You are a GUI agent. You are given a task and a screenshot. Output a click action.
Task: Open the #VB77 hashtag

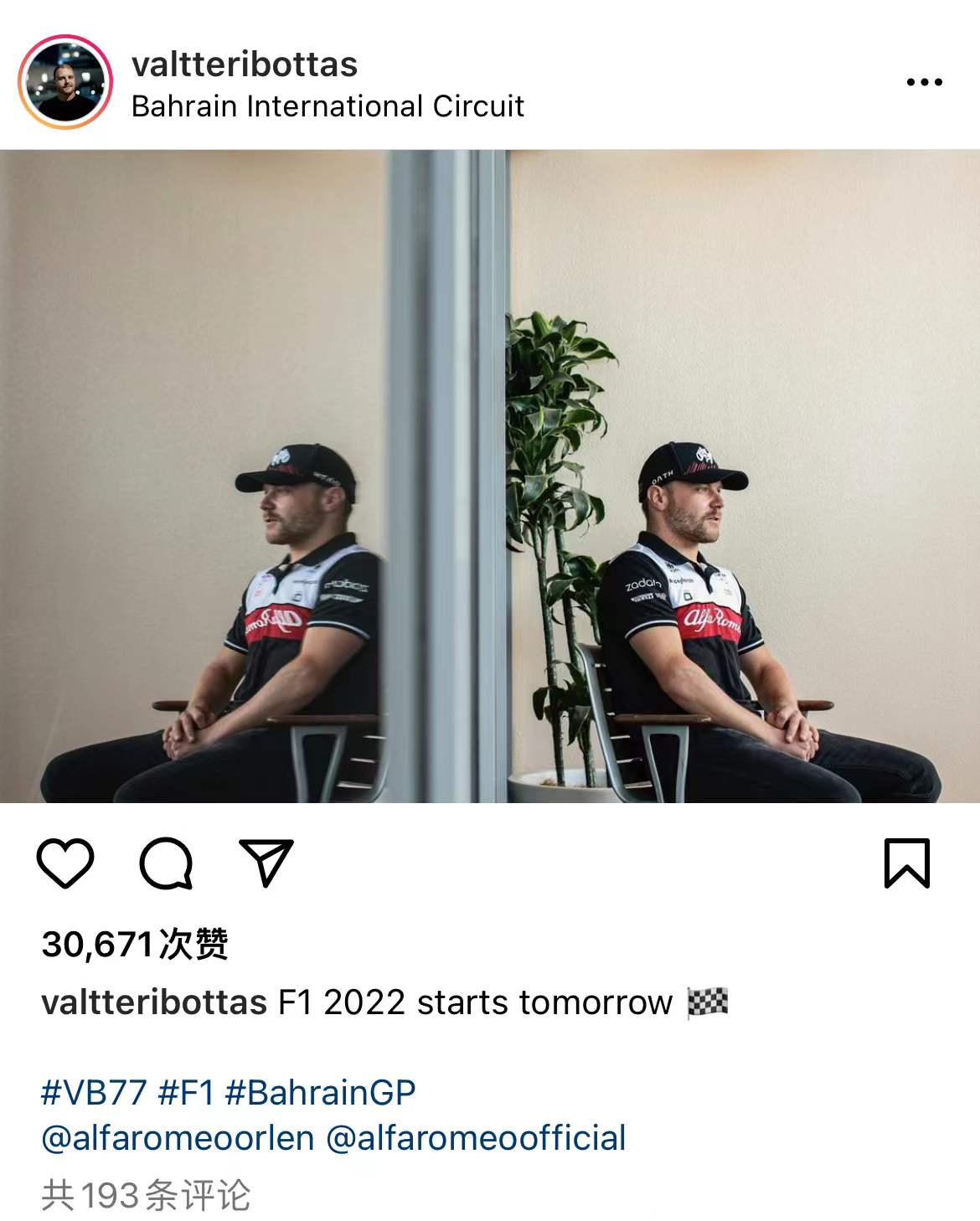94,1093
